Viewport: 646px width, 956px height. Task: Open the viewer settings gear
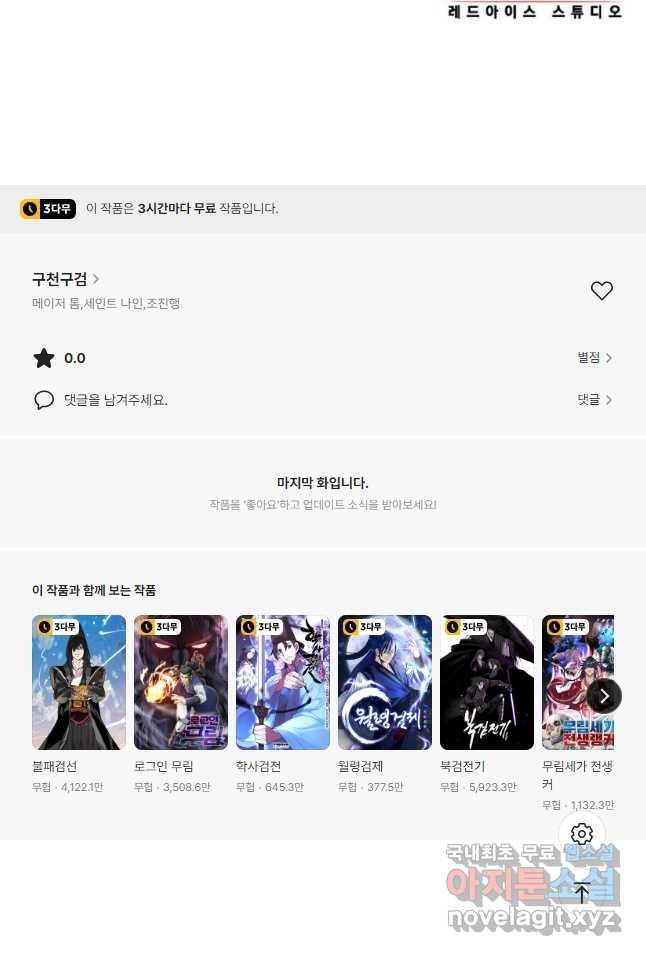click(x=582, y=834)
